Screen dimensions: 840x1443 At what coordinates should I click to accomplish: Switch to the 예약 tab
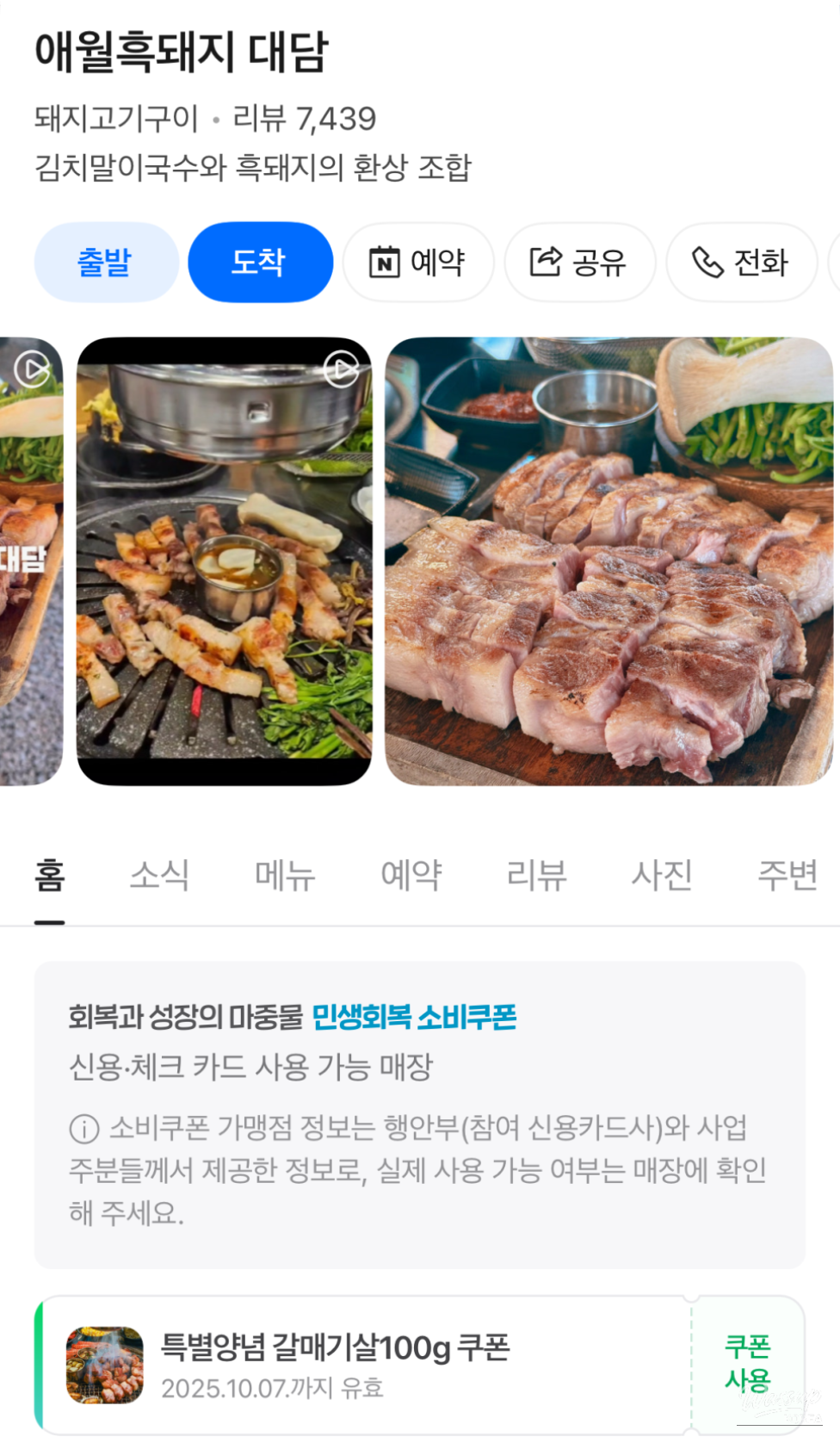[x=411, y=876]
